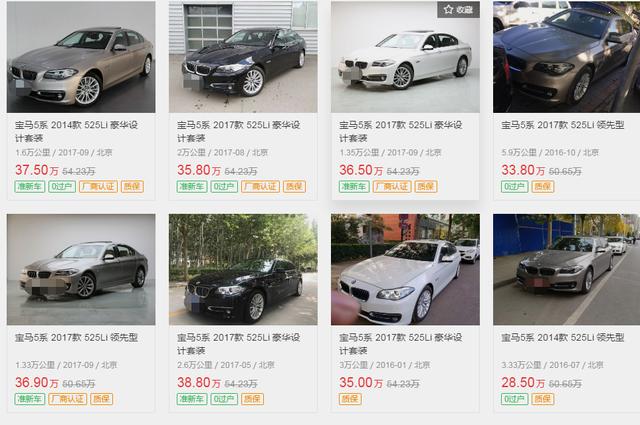
Task: View the 38.80万 black BMW listing
Action: (x=242, y=270)
